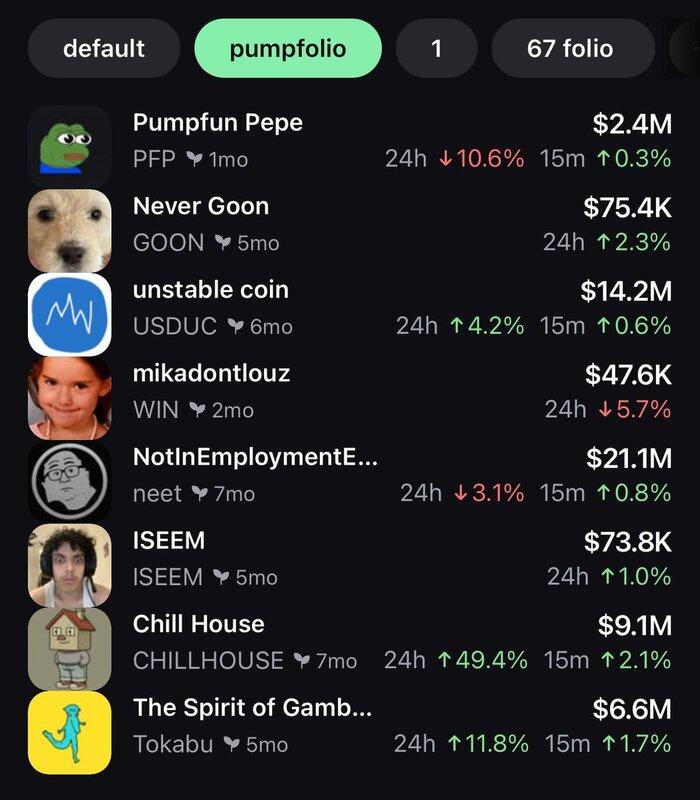Select the mikadontlouz WIN token
The image size is (700, 800).
coord(350,391)
